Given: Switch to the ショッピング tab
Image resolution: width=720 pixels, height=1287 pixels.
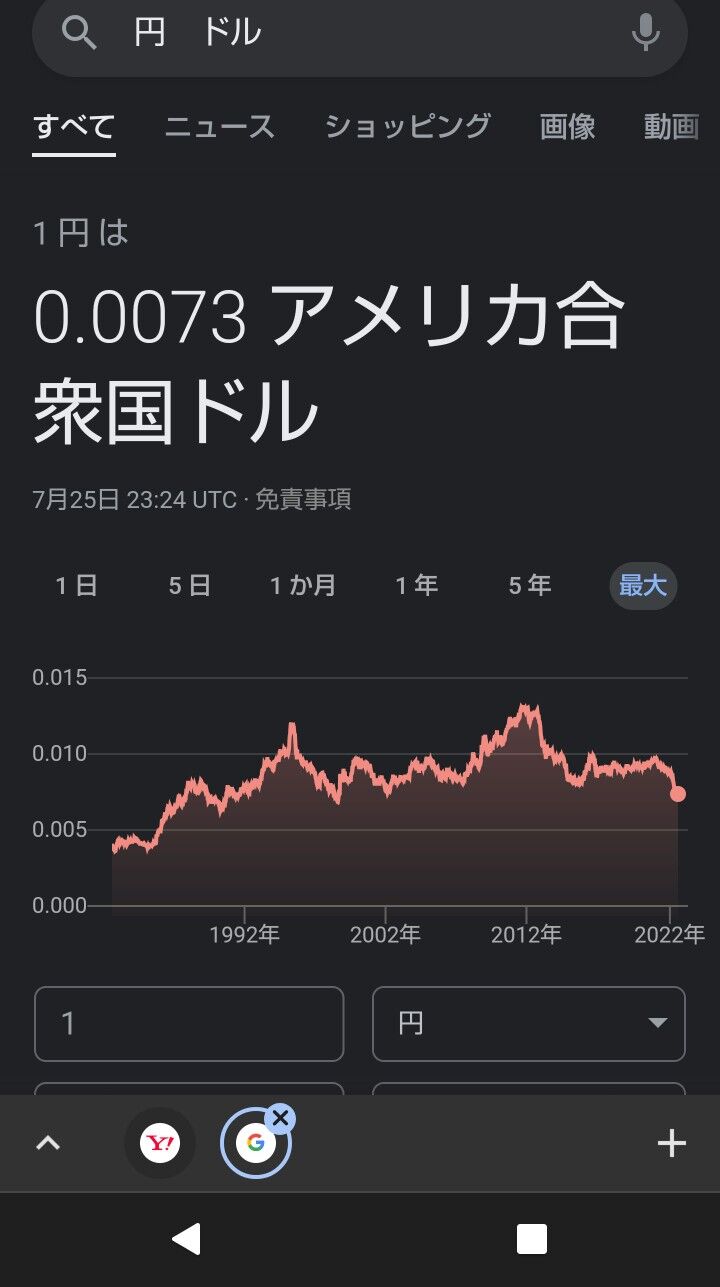Looking at the screenshot, I should 408,127.
